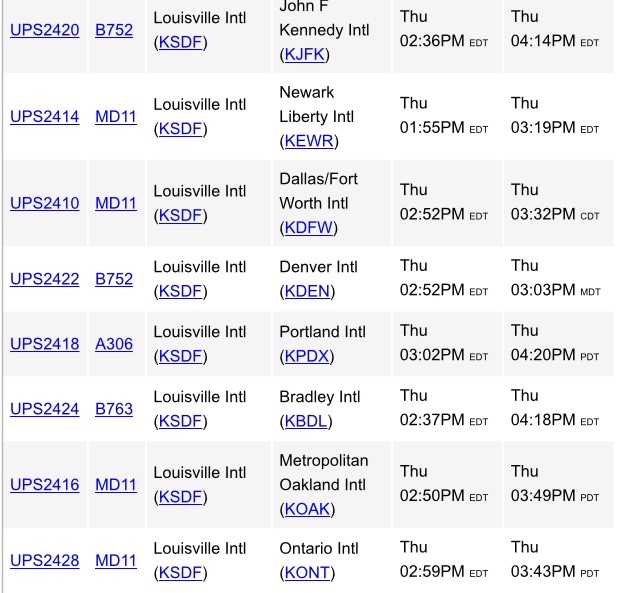Open the B752 link in UPS2422 row

point(114,279)
